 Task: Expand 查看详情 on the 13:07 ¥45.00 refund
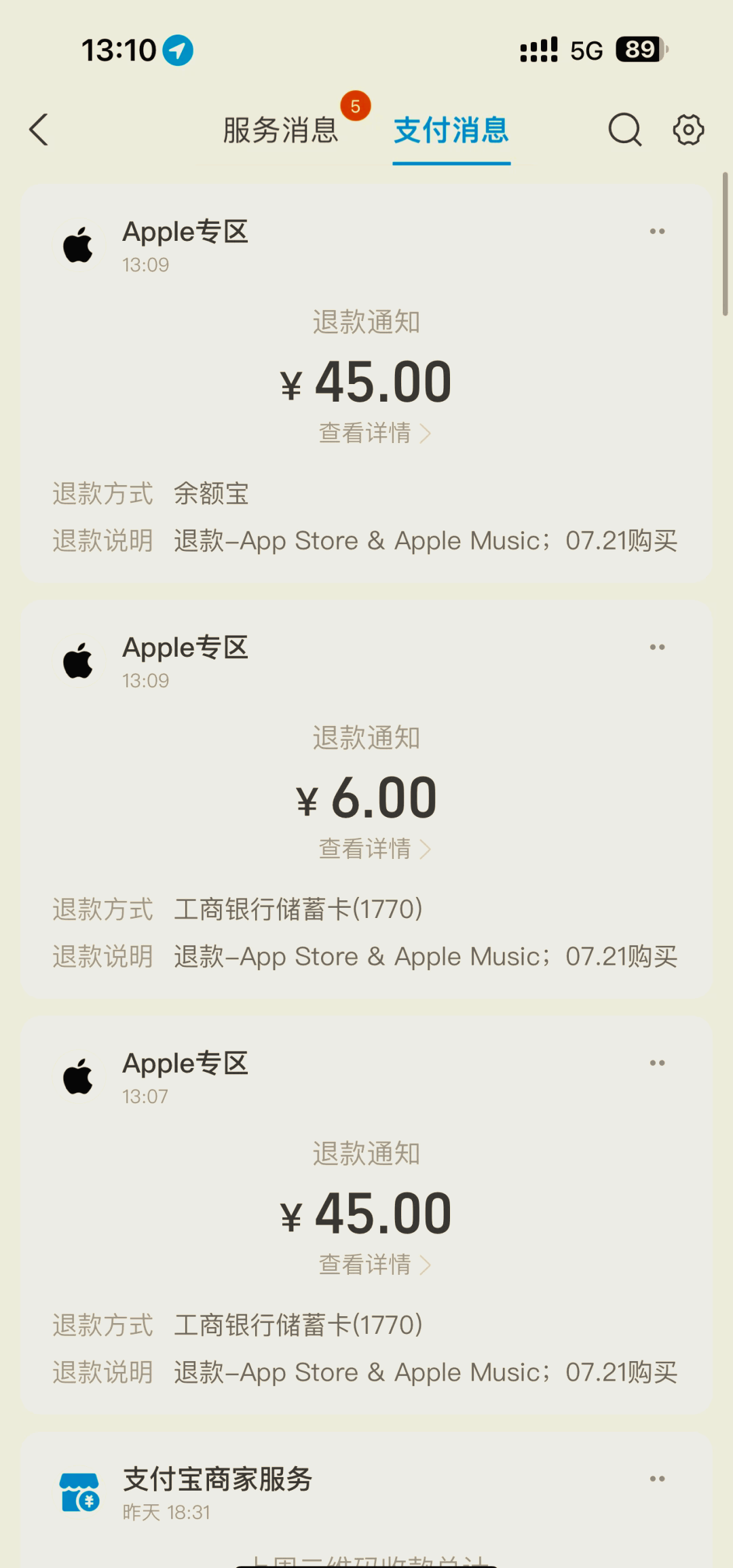373,1264
